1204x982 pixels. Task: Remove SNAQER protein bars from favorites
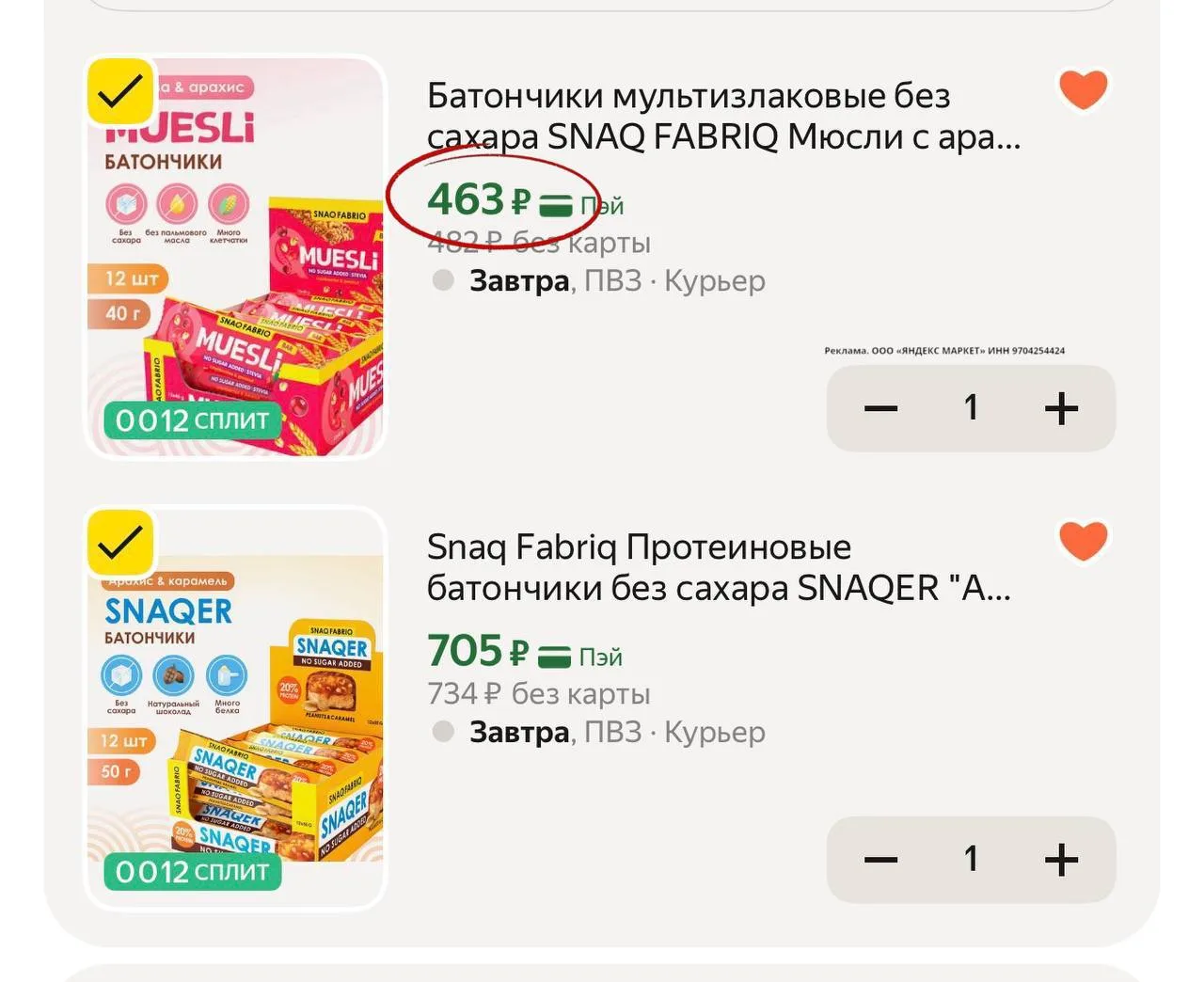pyautogui.click(x=1083, y=541)
